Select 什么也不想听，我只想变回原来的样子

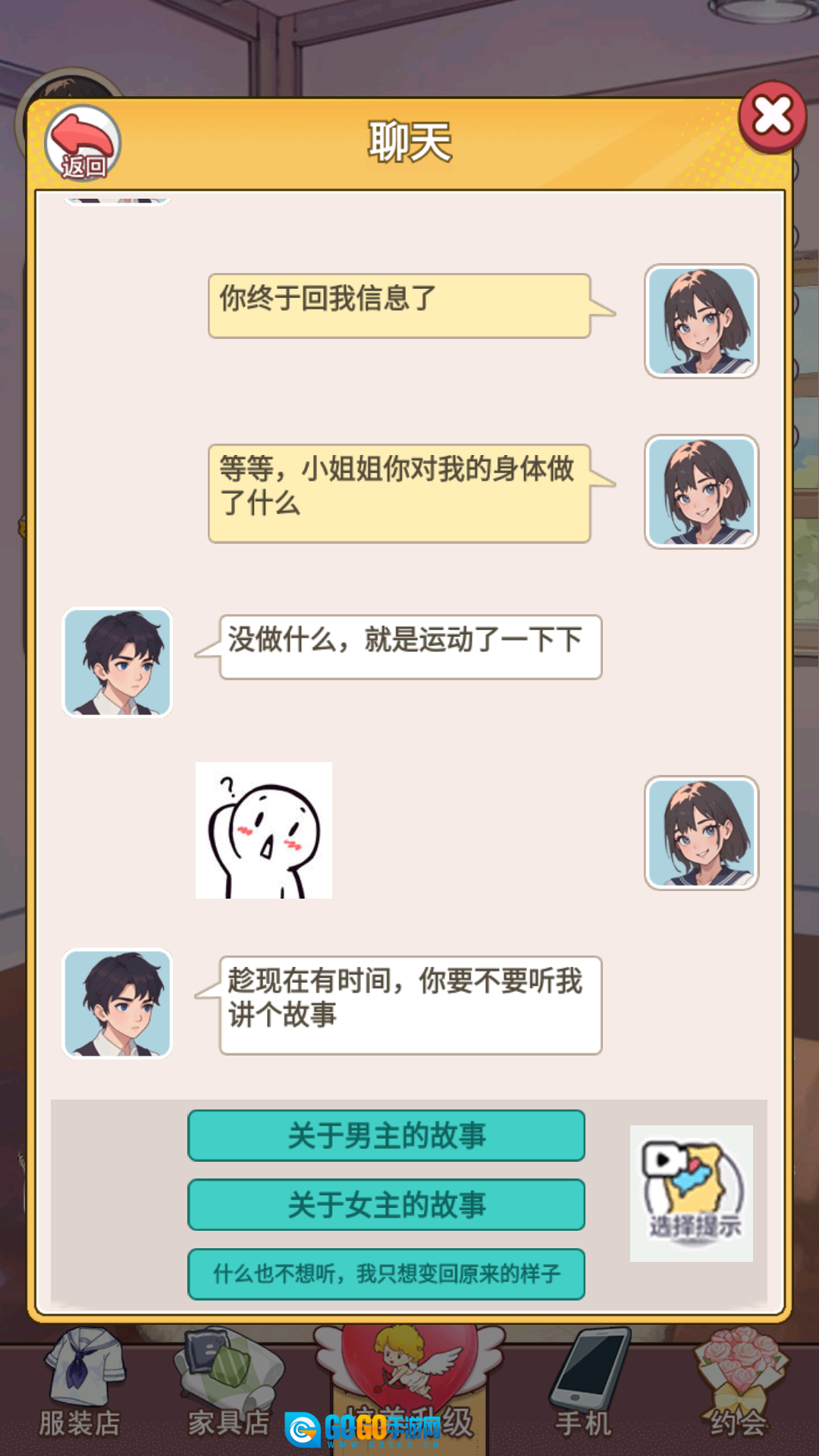tap(386, 1274)
